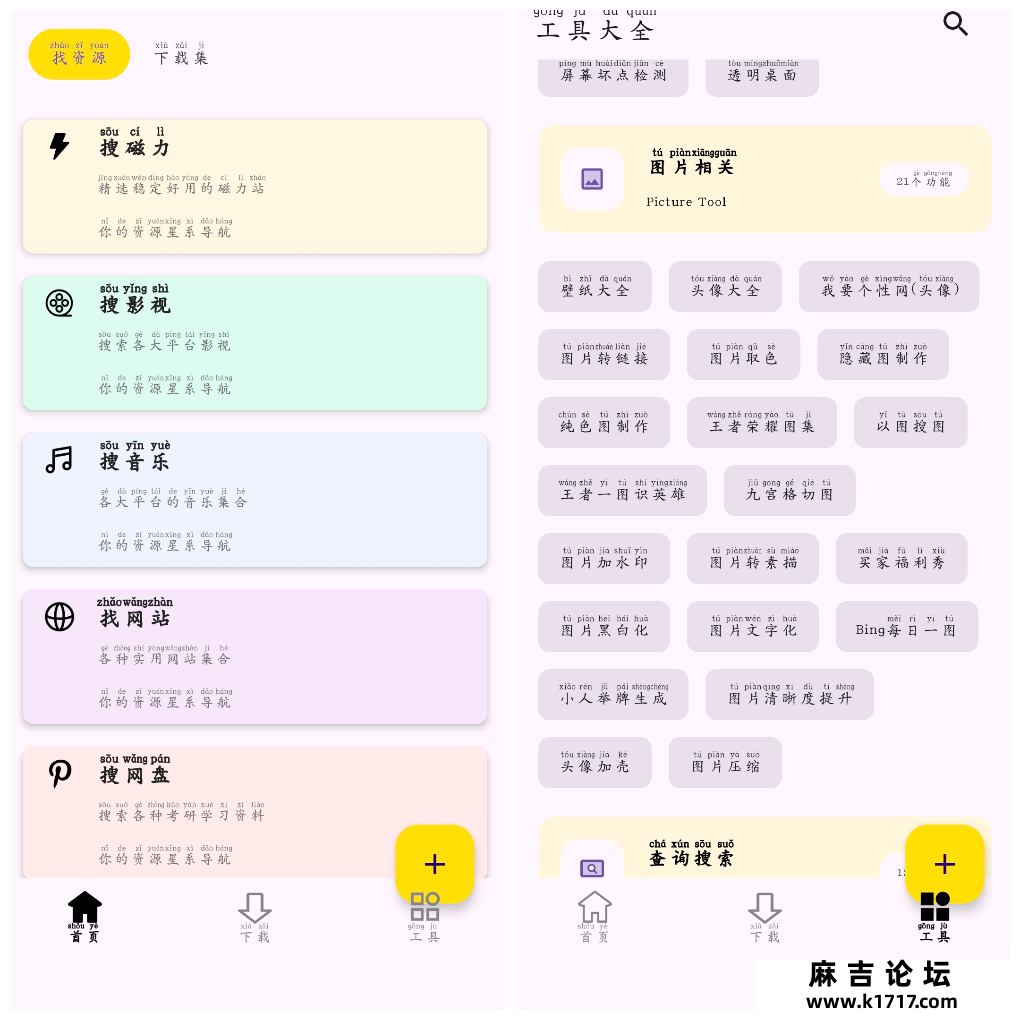Switch to the 下载集 top tab
Image resolution: width=1020 pixels, height=1020 pixels.
tap(181, 54)
